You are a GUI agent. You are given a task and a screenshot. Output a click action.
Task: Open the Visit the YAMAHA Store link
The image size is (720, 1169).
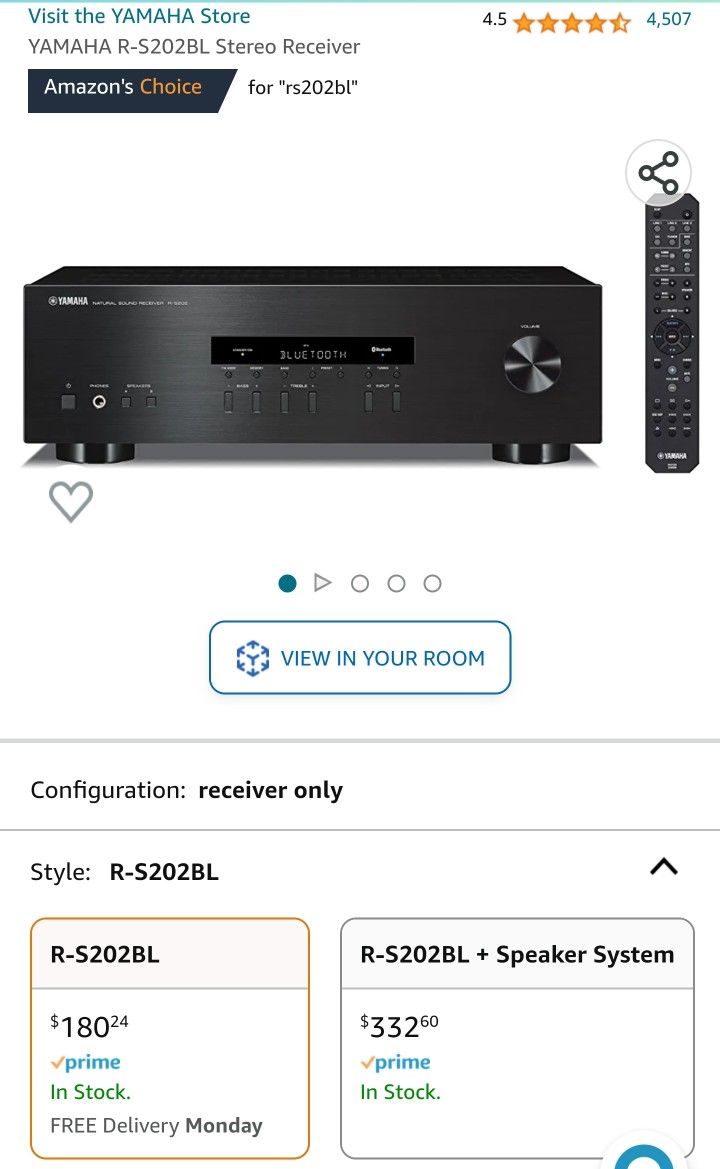click(x=139, y=16)
